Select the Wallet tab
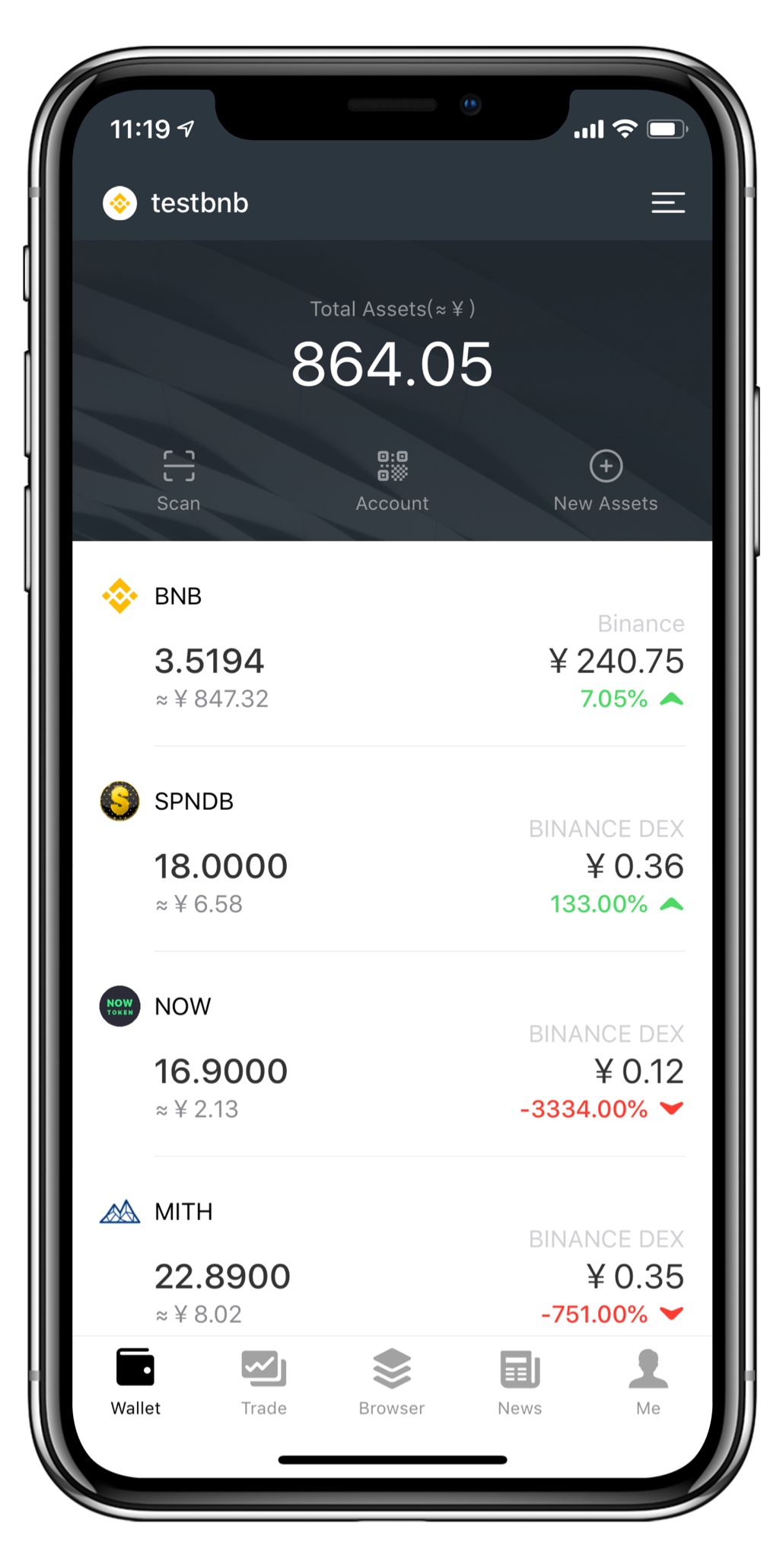The height and width of the screenshot is (1568, 783). [135, 1382]
